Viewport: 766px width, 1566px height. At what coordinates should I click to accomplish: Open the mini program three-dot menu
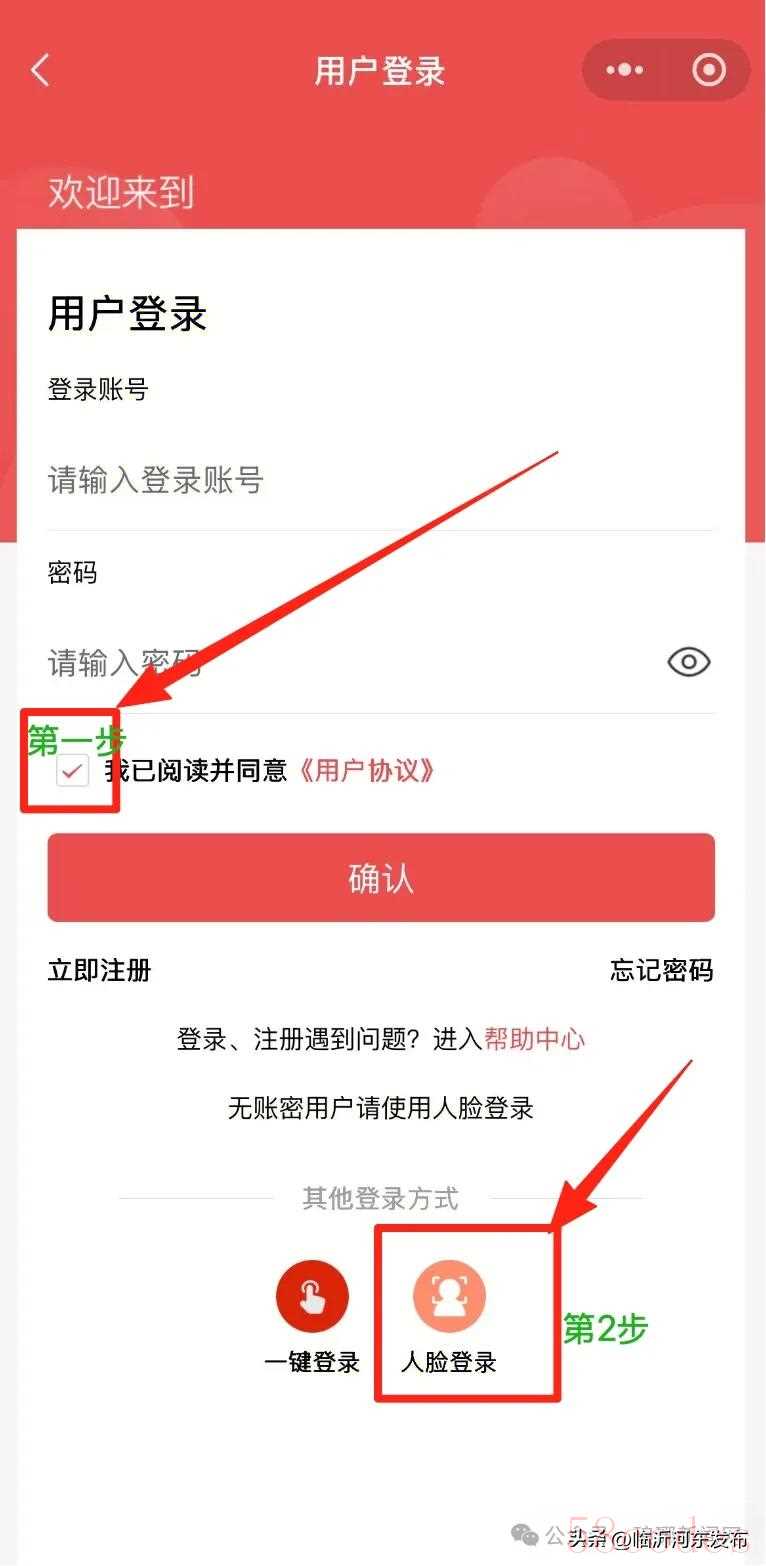coord(625,70)
